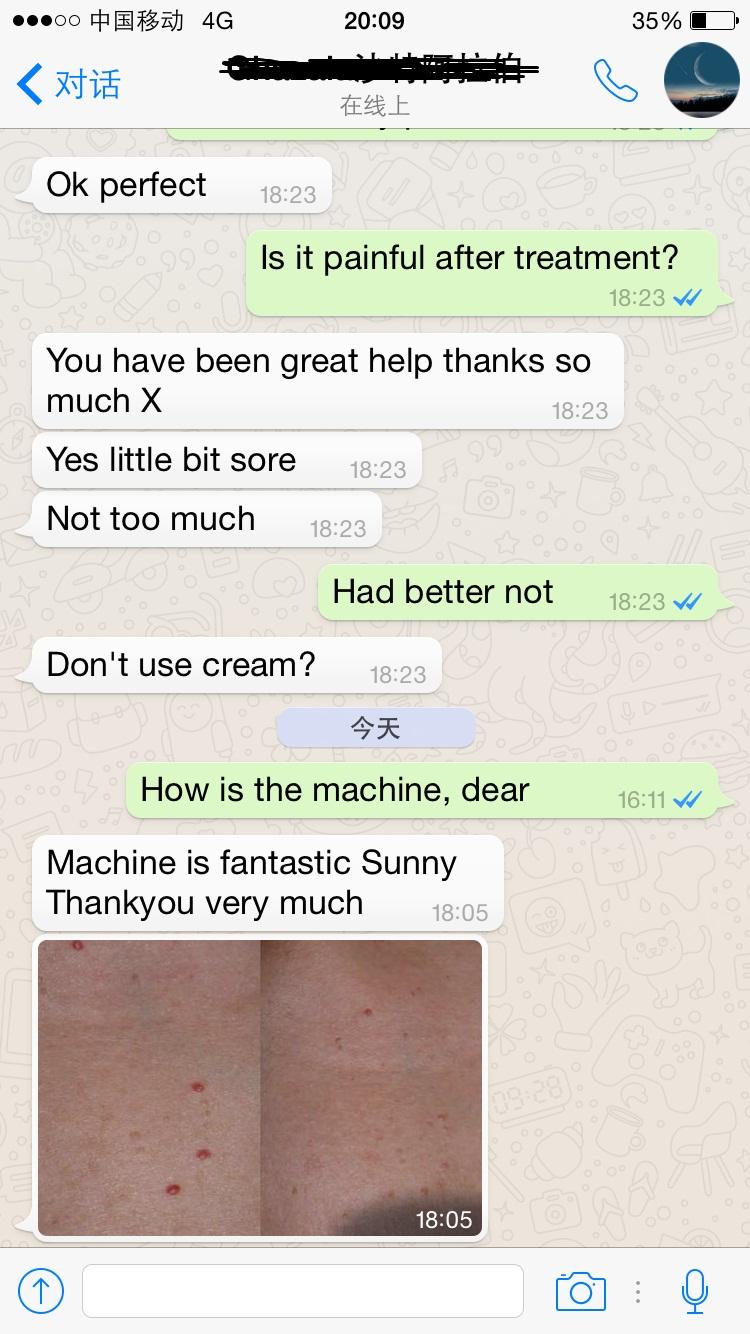
Task: Tap the attachment upload arrow icon
Action: coord(41,1290)
